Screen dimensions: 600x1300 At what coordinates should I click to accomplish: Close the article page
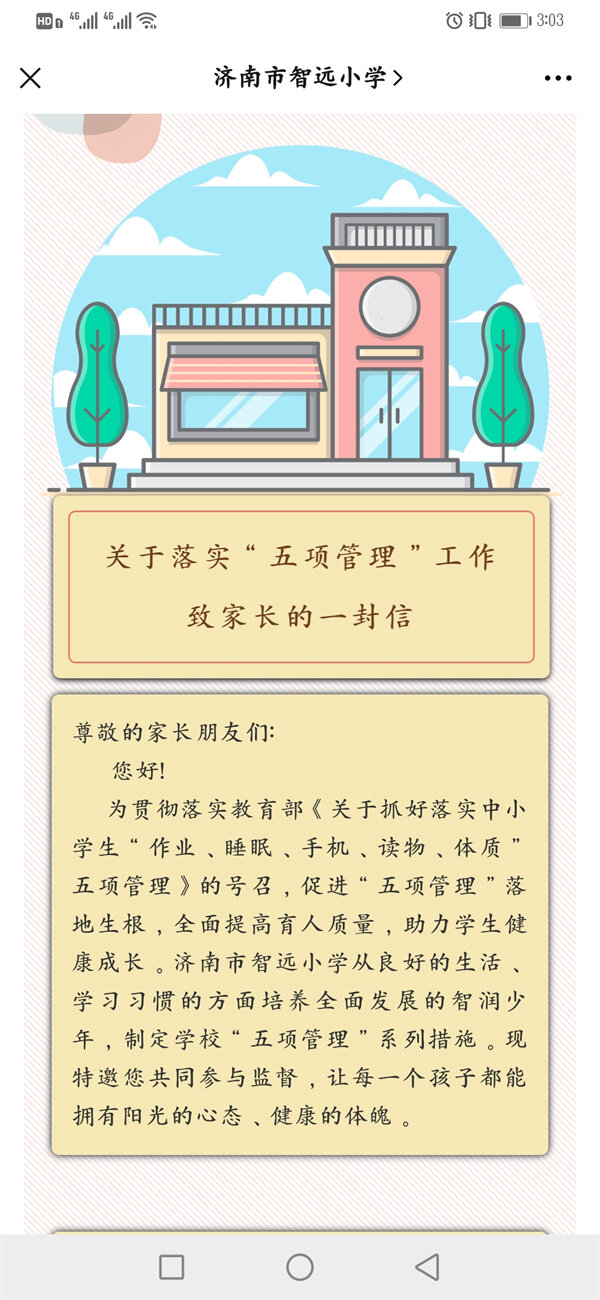30,78
